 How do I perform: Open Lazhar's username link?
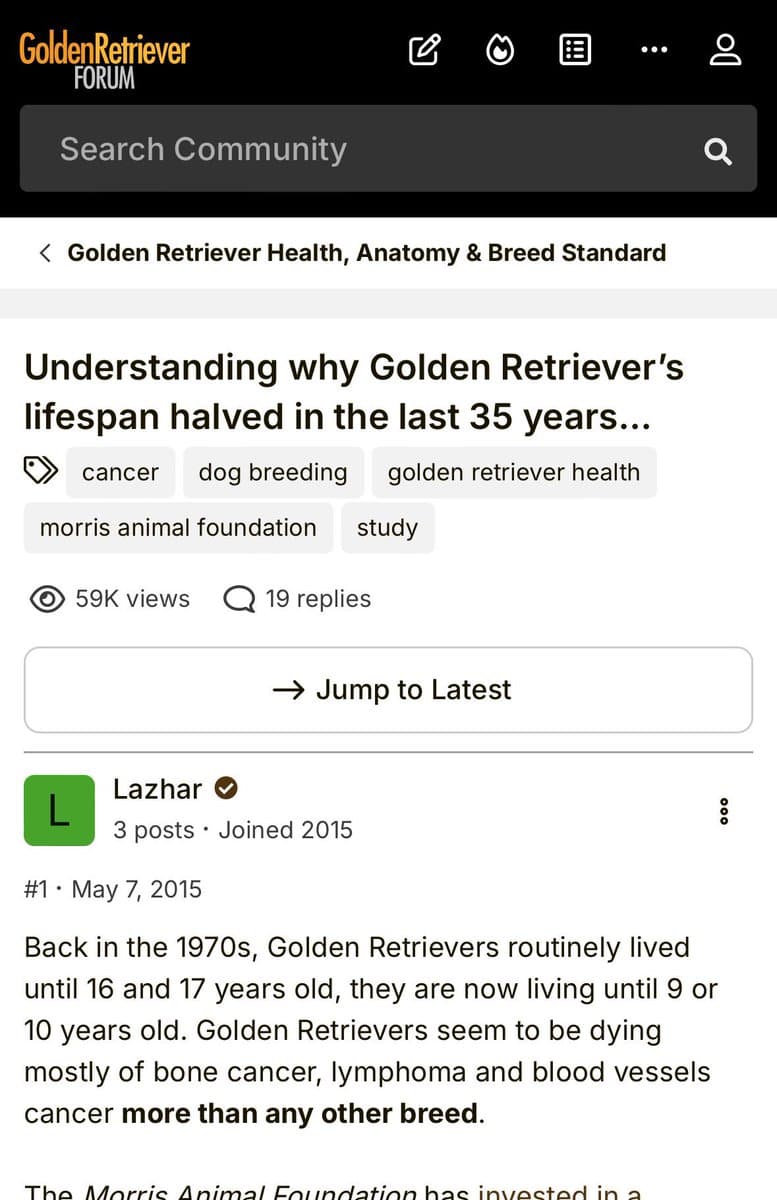coord(158,789)
